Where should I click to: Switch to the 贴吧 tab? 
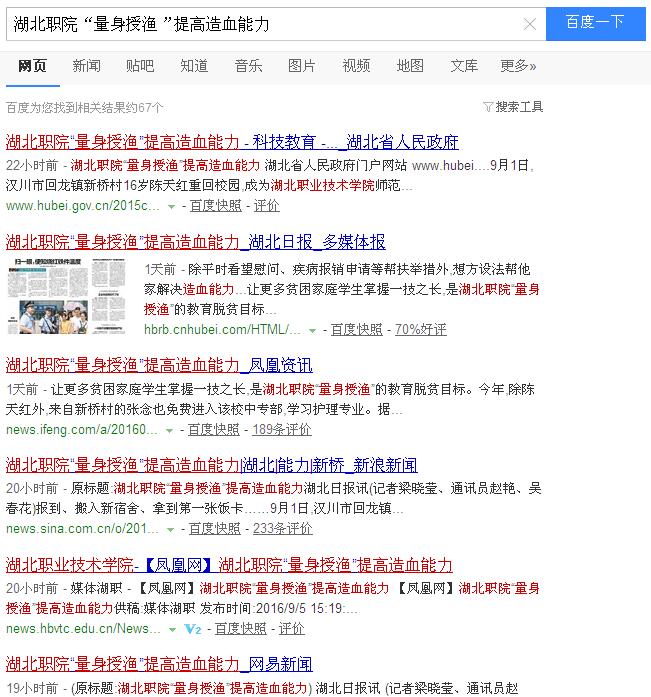point(140,66)
